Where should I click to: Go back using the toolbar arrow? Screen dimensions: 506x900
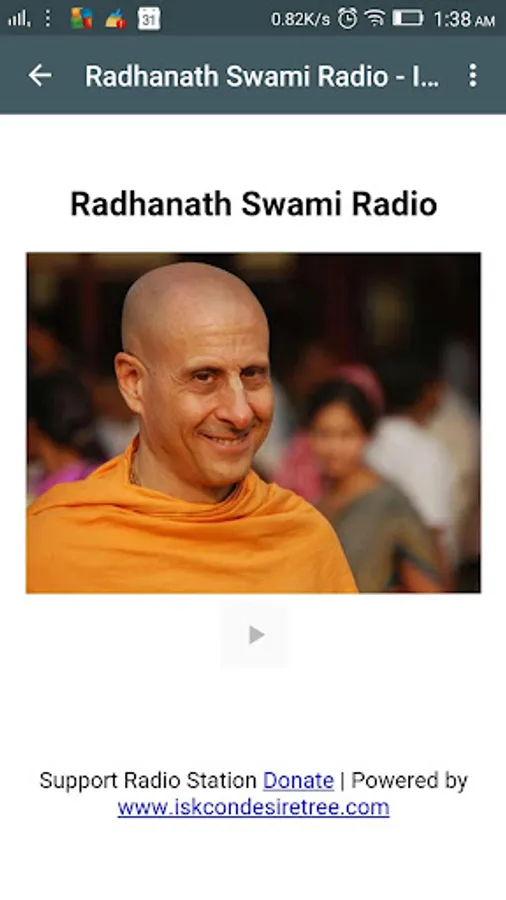coord(40,75)
